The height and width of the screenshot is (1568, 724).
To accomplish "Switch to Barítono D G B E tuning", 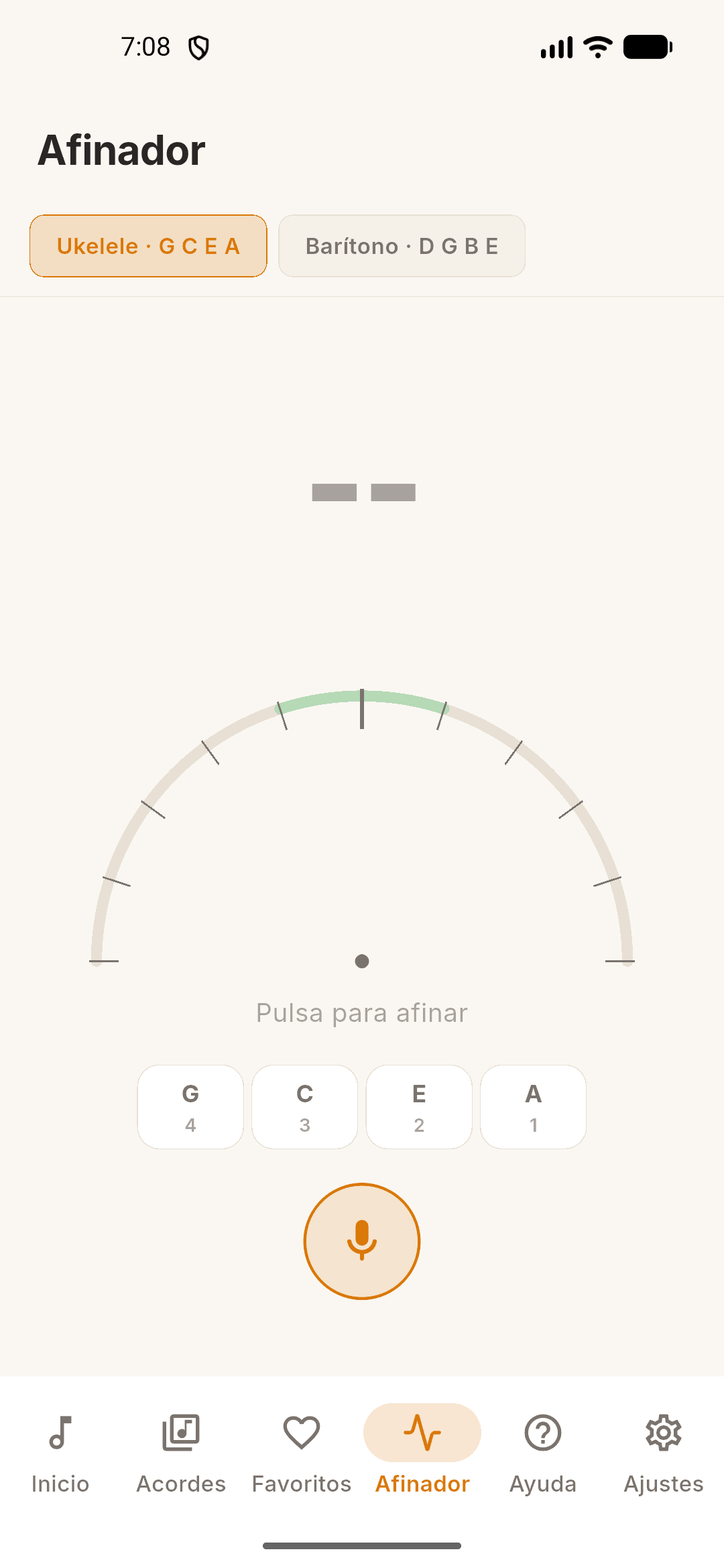I will [x=402, y=246].
